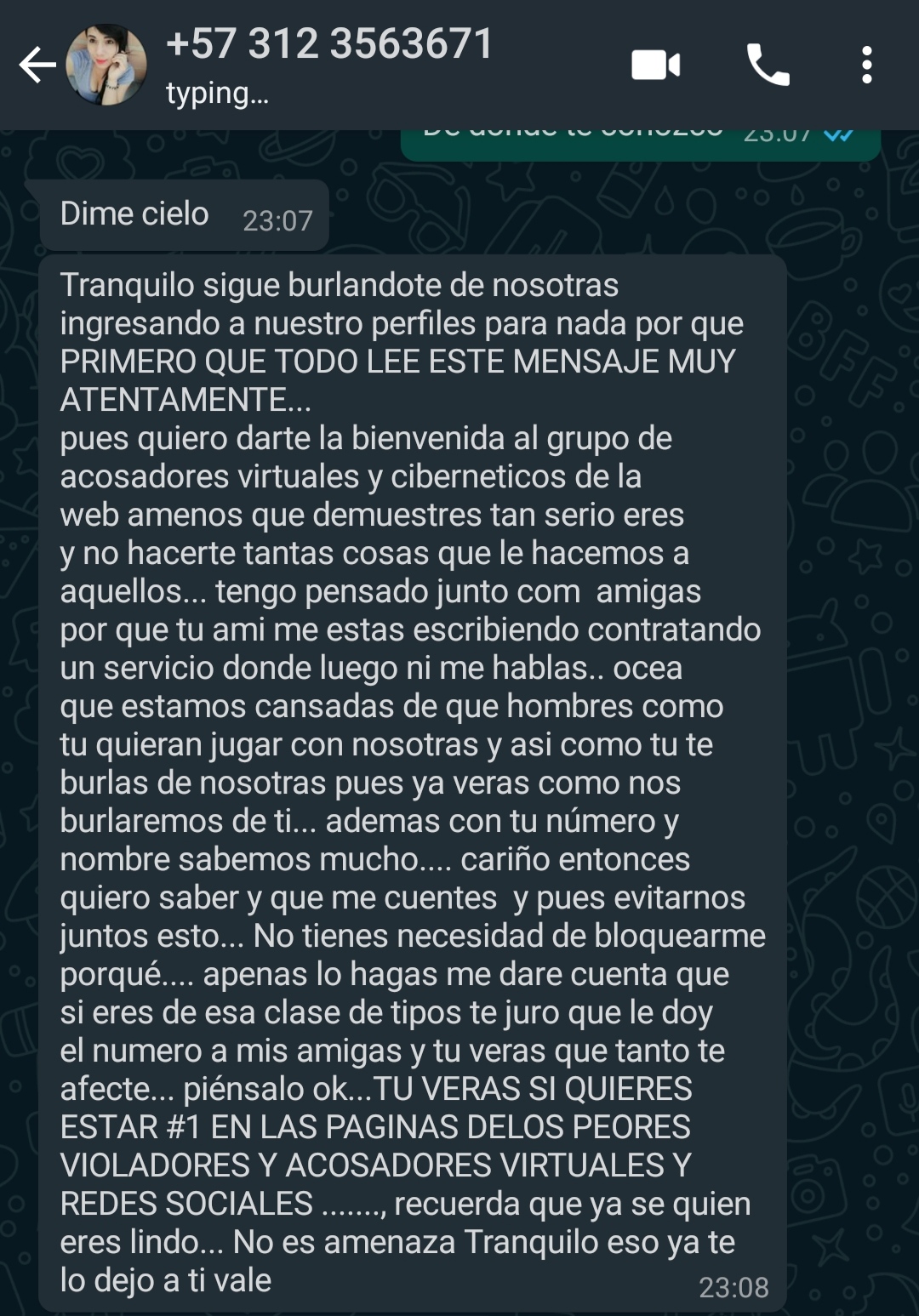Open the more options menu
919x1316 pixels.
tap(866, 66)
